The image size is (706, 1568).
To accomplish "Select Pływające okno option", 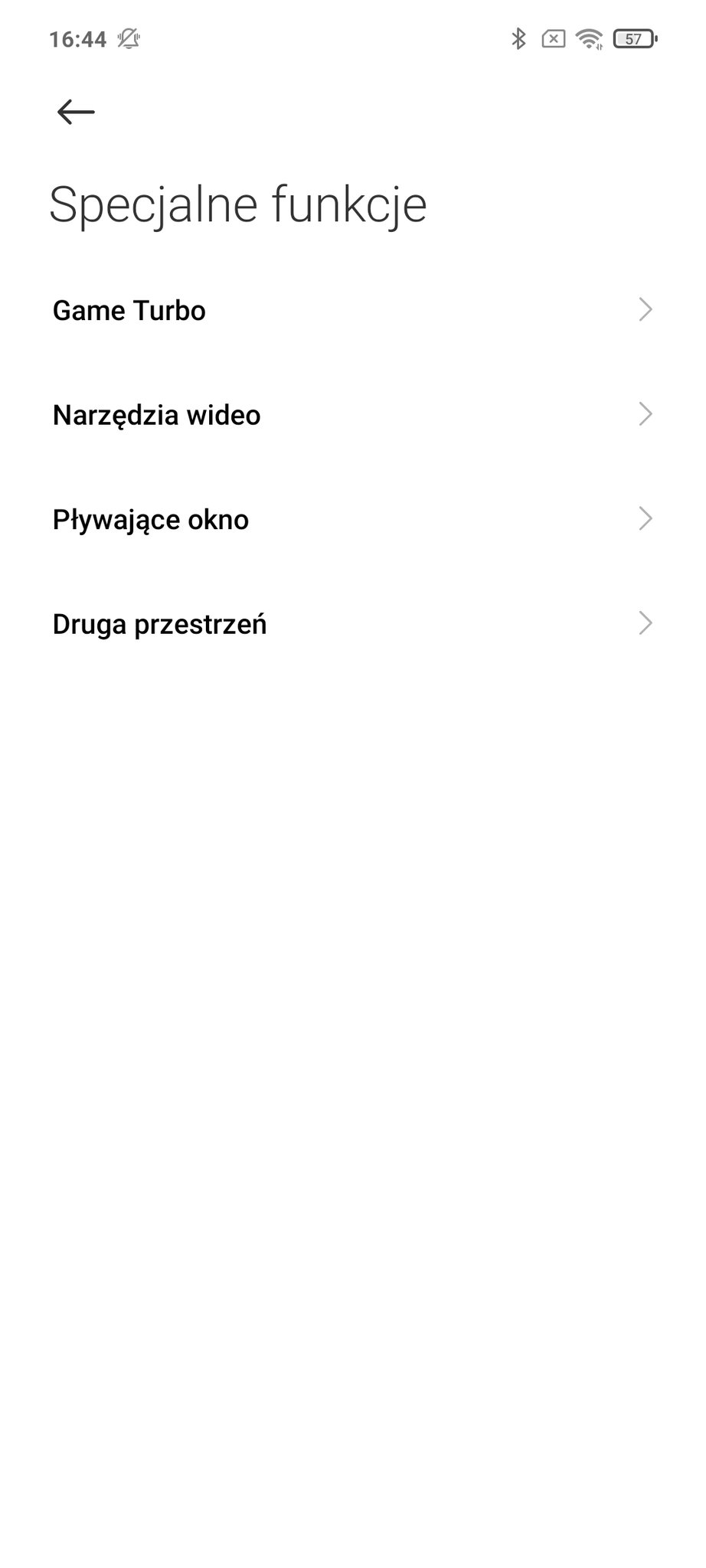I will point(353,520).
